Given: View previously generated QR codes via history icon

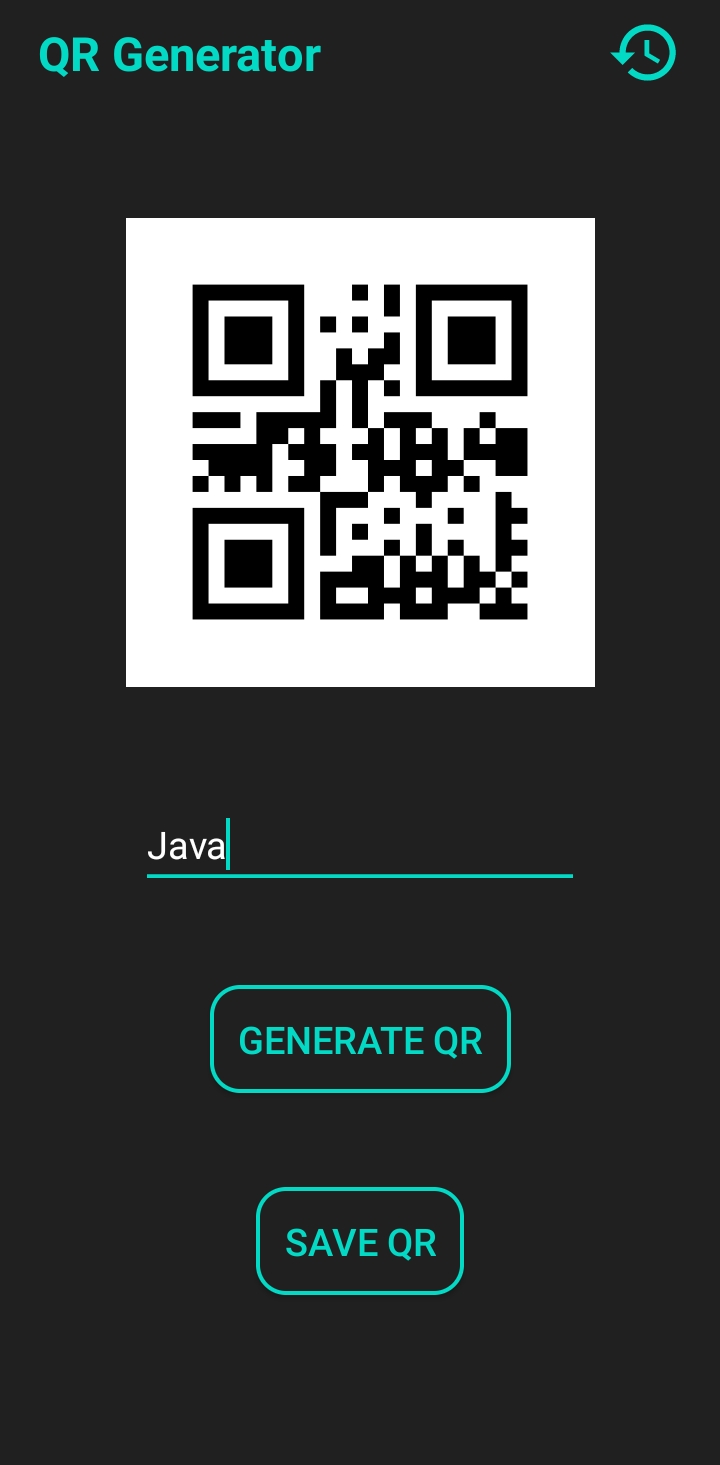Looking at the screenshot, I should 643,52.
